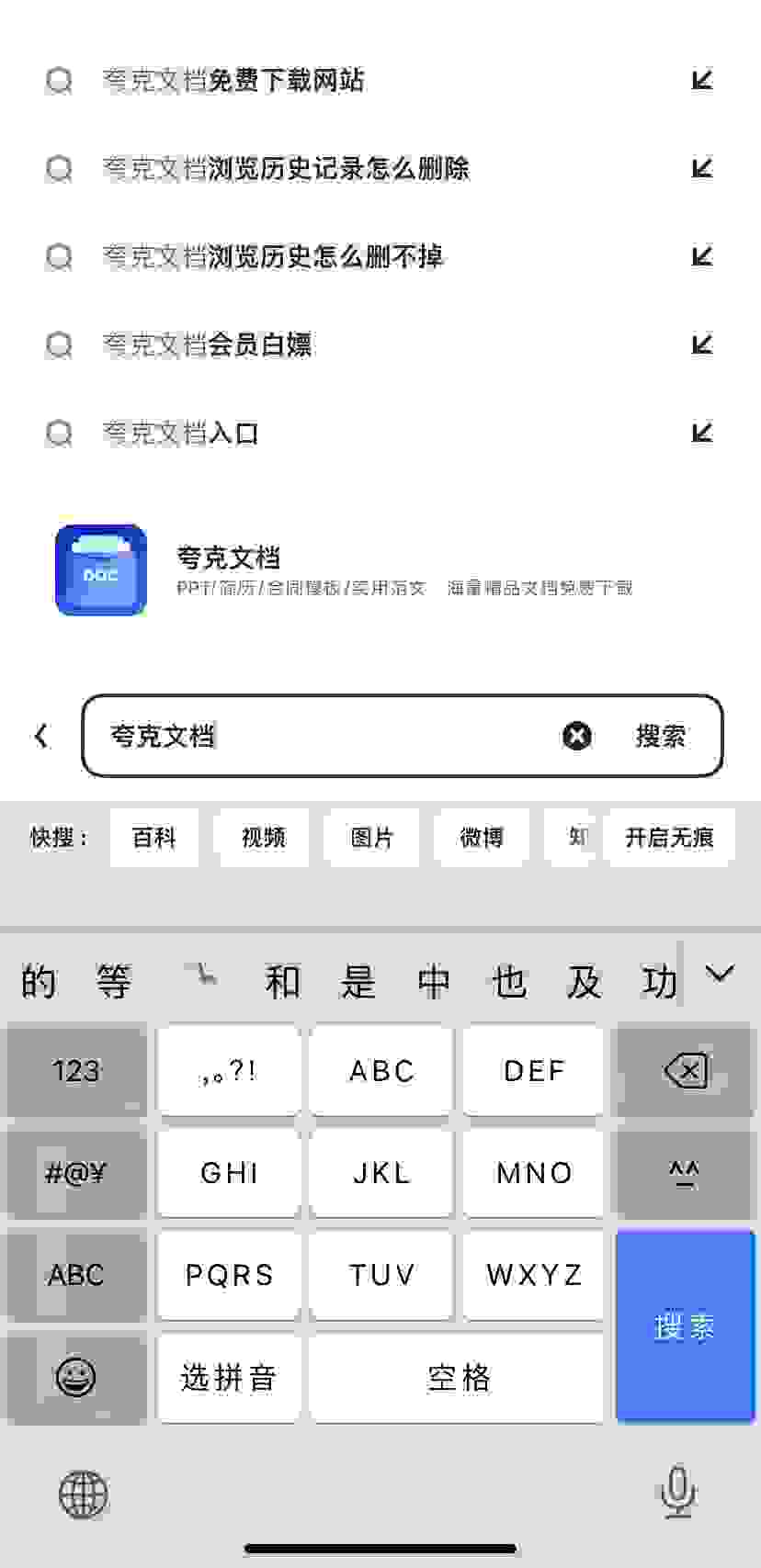Select the 微博 quick search chip

[x=482, y=837]
